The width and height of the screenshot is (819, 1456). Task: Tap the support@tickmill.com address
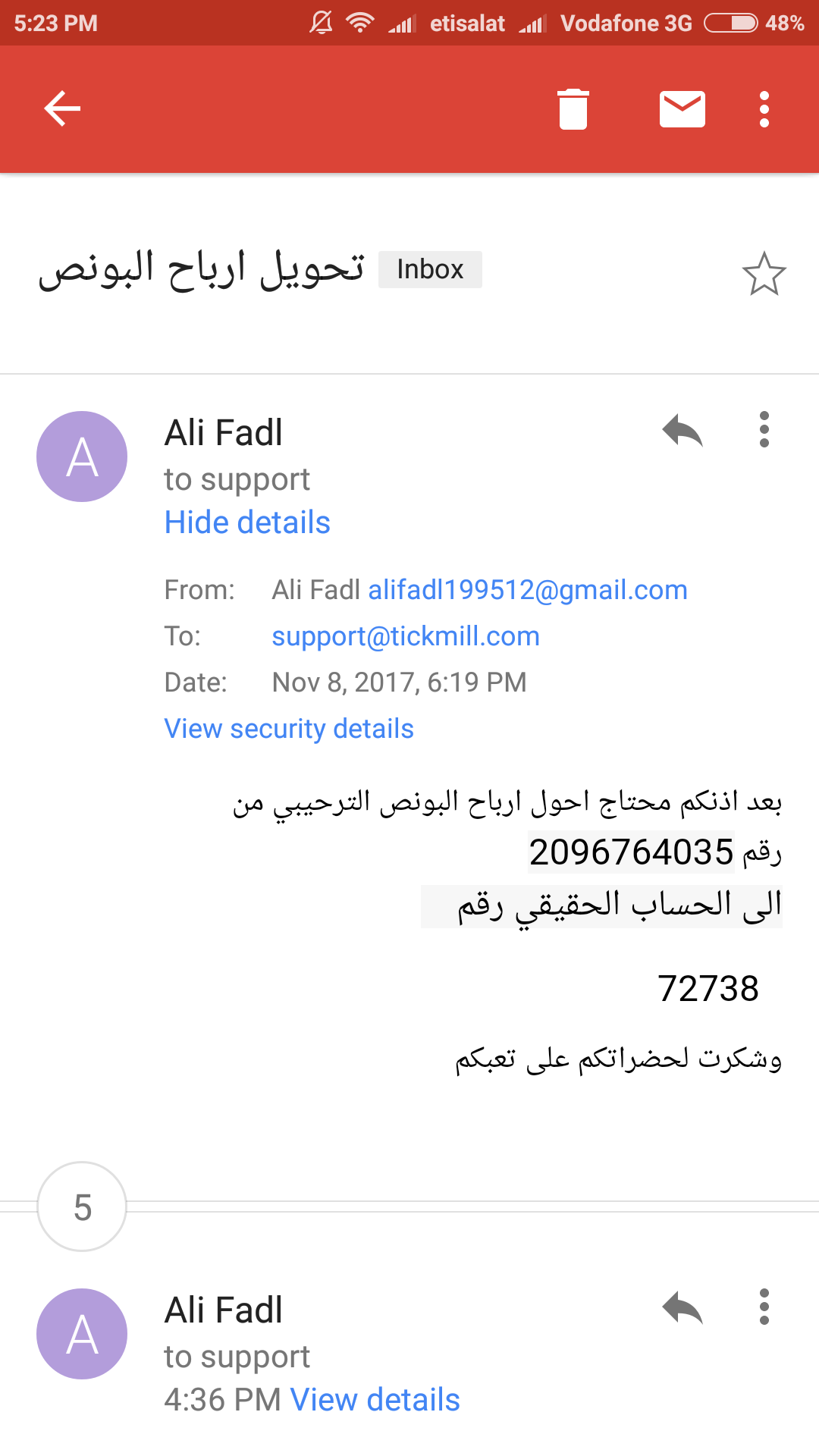pyautogui.click(x=406, y=636)
